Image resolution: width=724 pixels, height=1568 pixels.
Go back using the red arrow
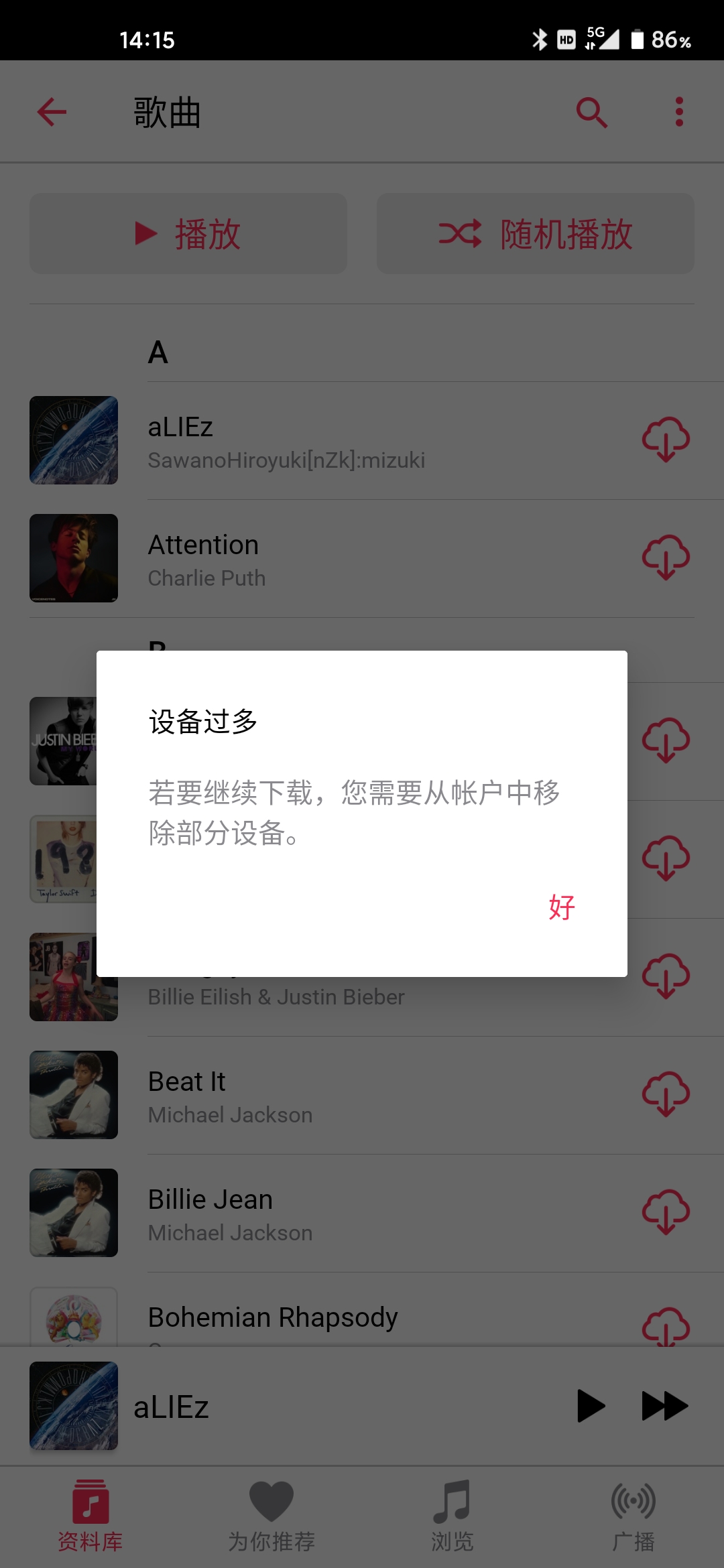52,112
